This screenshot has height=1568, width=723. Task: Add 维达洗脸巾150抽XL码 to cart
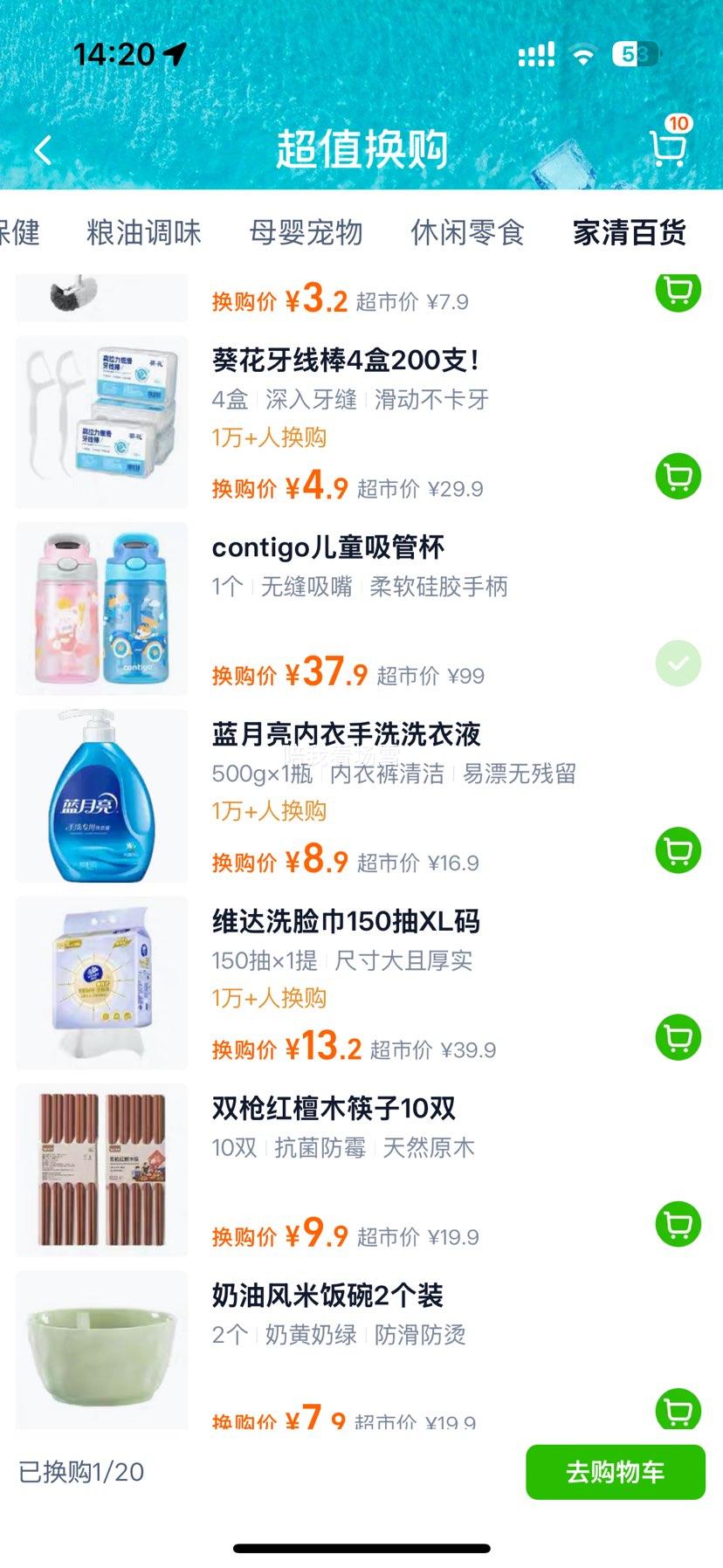(x=678, y=1037)
